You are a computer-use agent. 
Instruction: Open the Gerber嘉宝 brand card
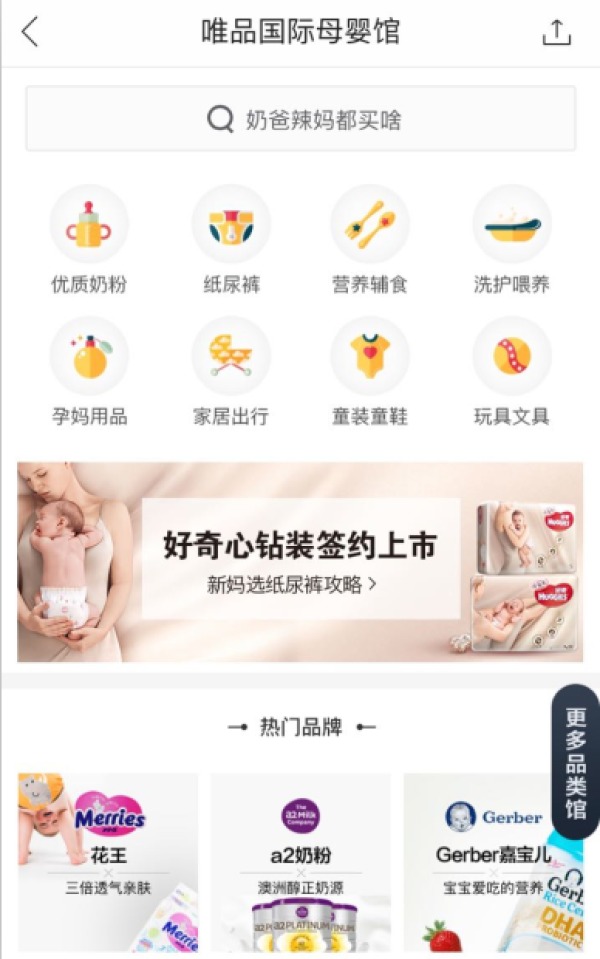point(480,861)
